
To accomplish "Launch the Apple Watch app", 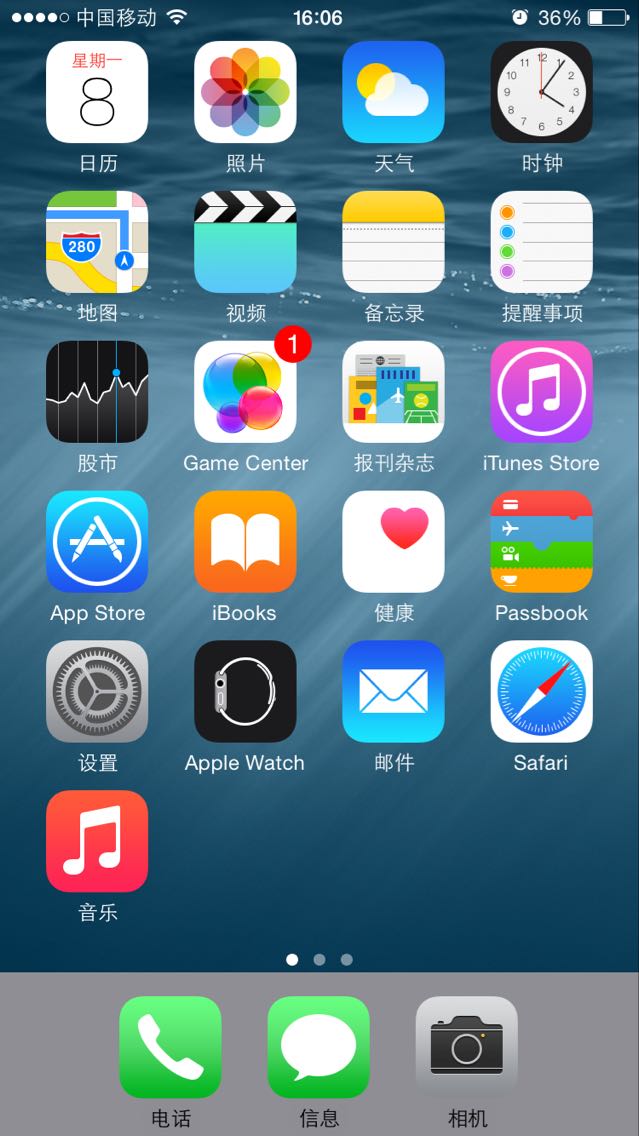I will [245, 692].
